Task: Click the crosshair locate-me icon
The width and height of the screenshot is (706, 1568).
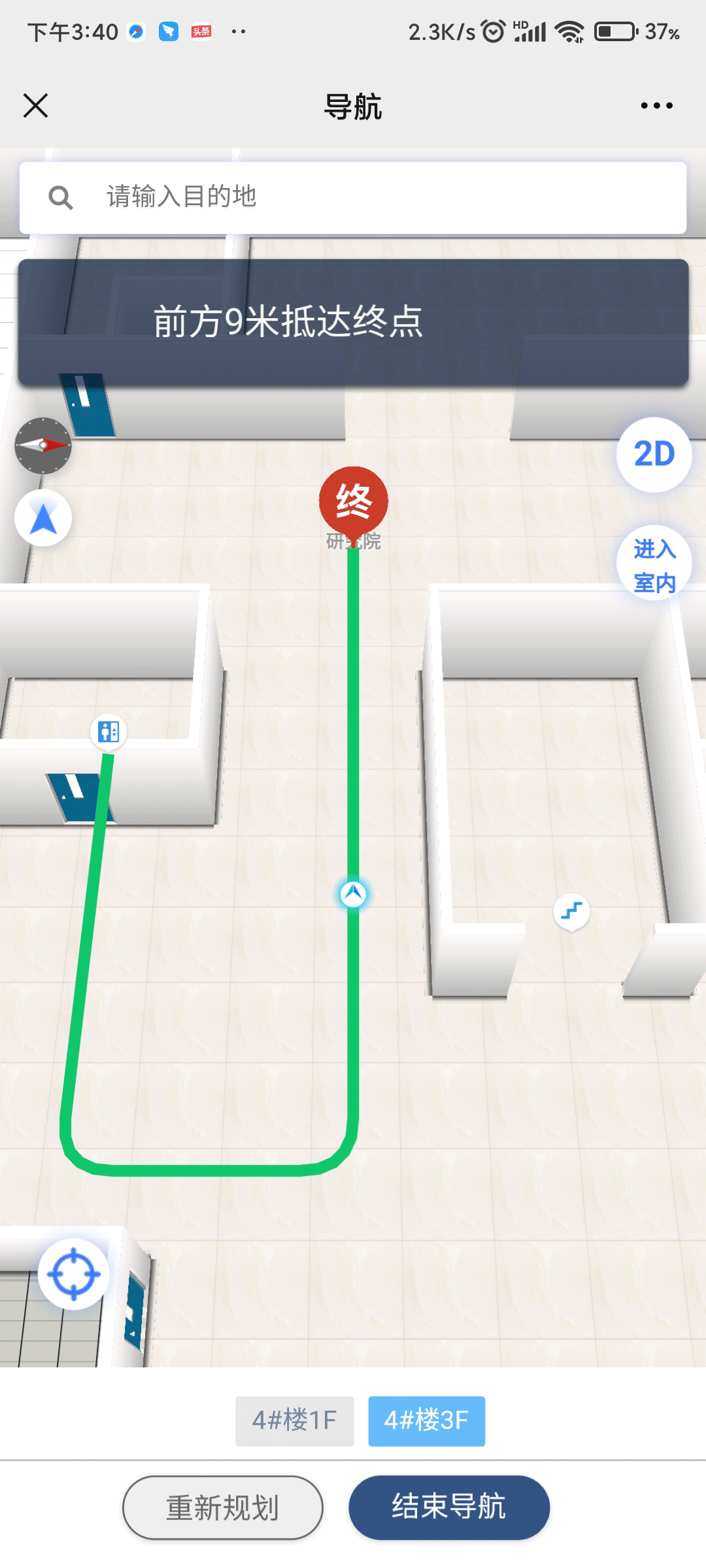Action: pos(74,1275)
